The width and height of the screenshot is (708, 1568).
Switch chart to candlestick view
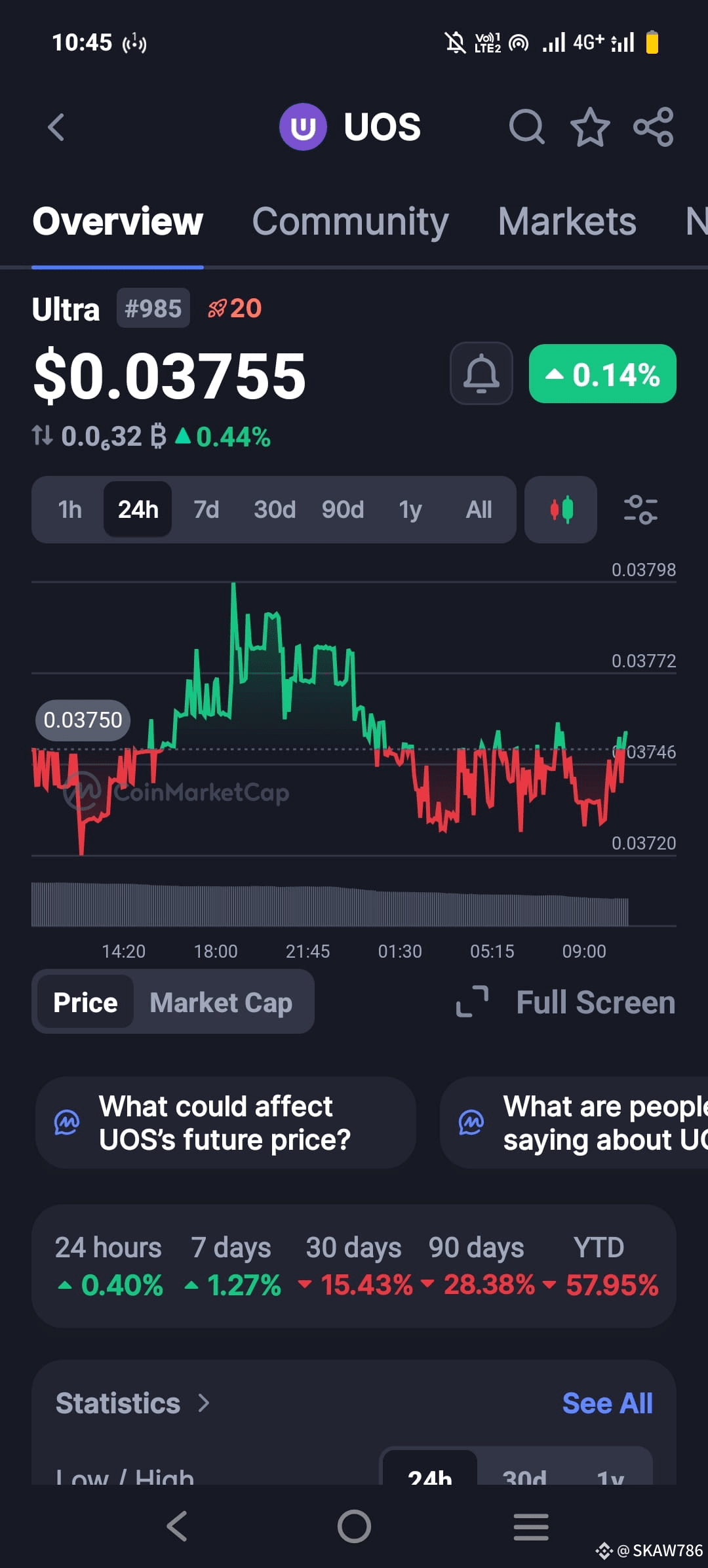point(560,510)
